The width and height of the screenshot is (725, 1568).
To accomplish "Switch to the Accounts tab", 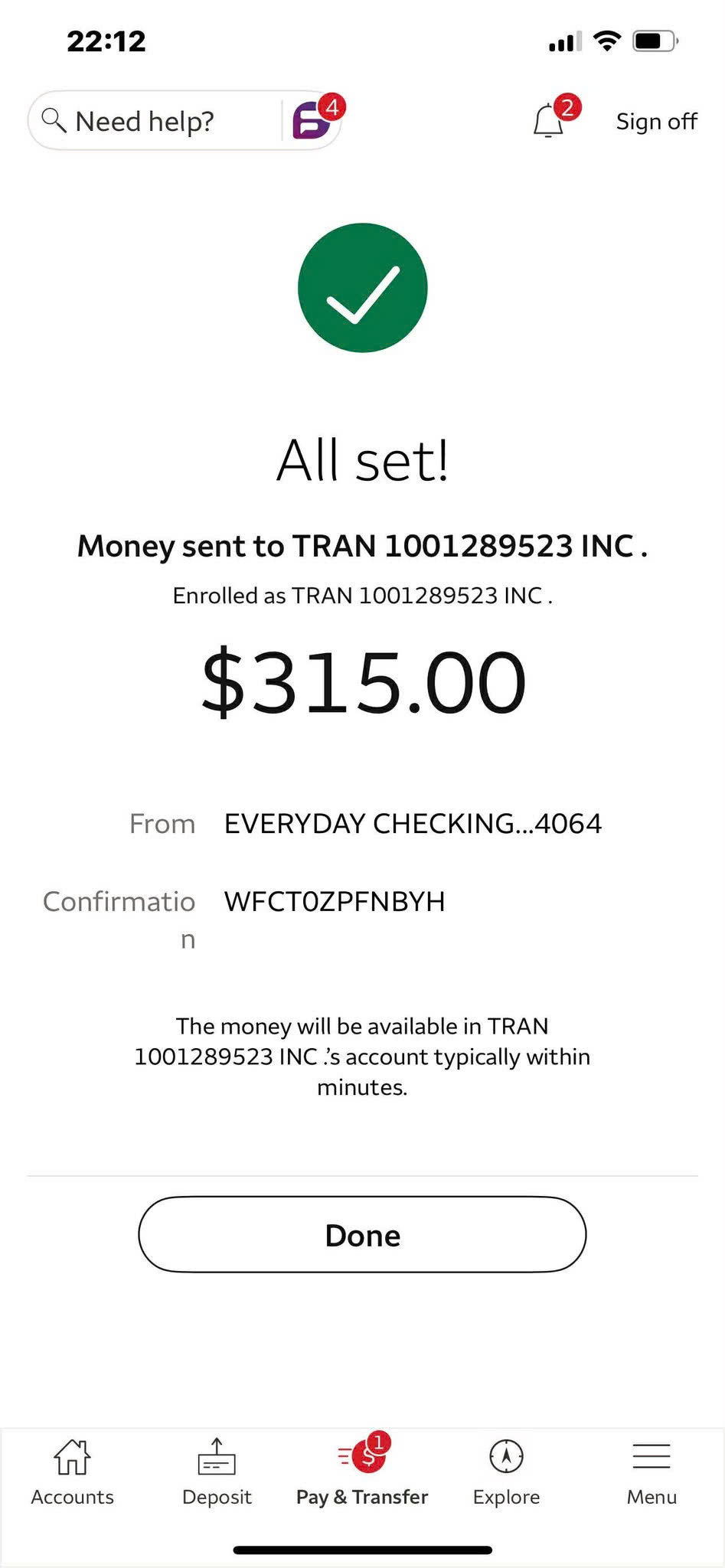I will coord(72,1473).
